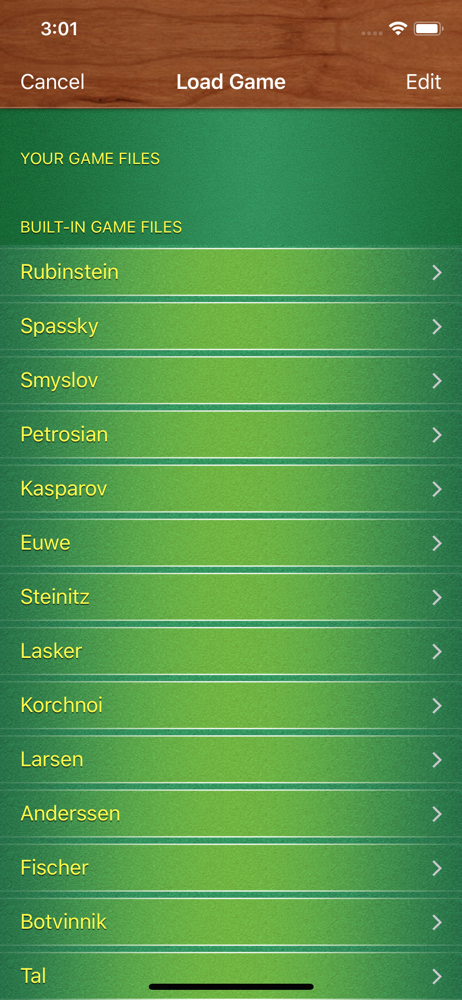Tap Edit in the top bar

coord(424,82)
